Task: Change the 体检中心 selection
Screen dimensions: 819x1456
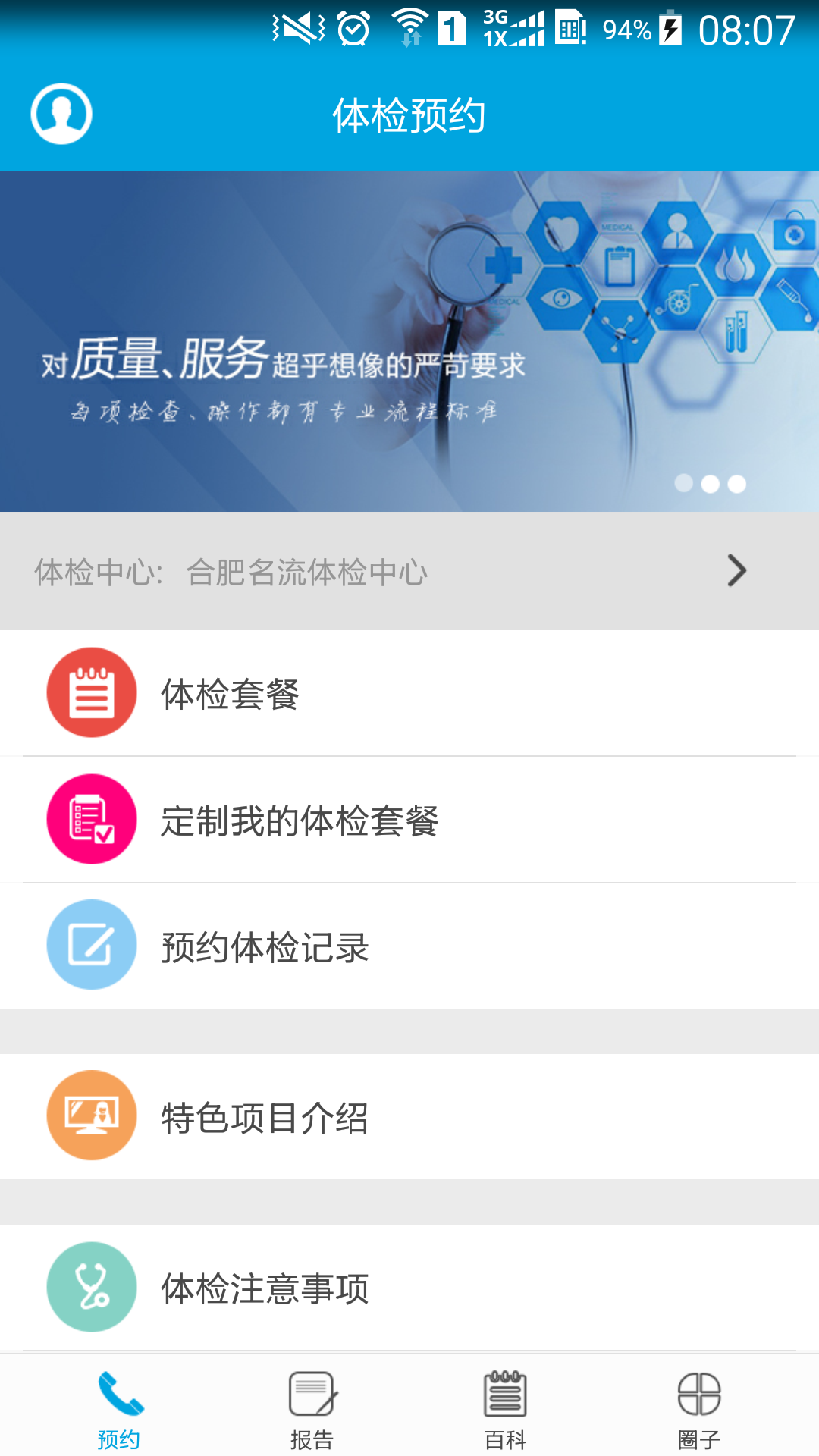Action: [x=409, y=571]
